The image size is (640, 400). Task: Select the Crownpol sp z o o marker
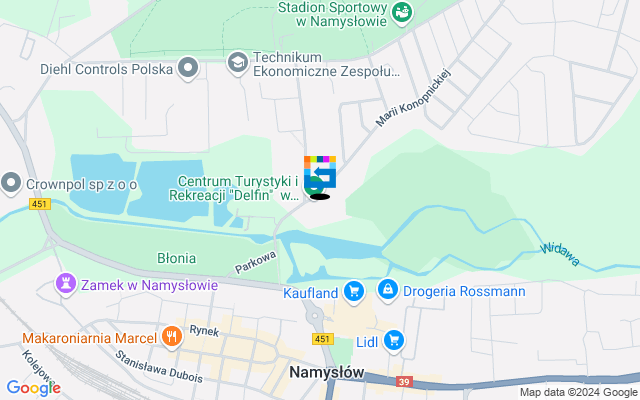click(11, 183)
